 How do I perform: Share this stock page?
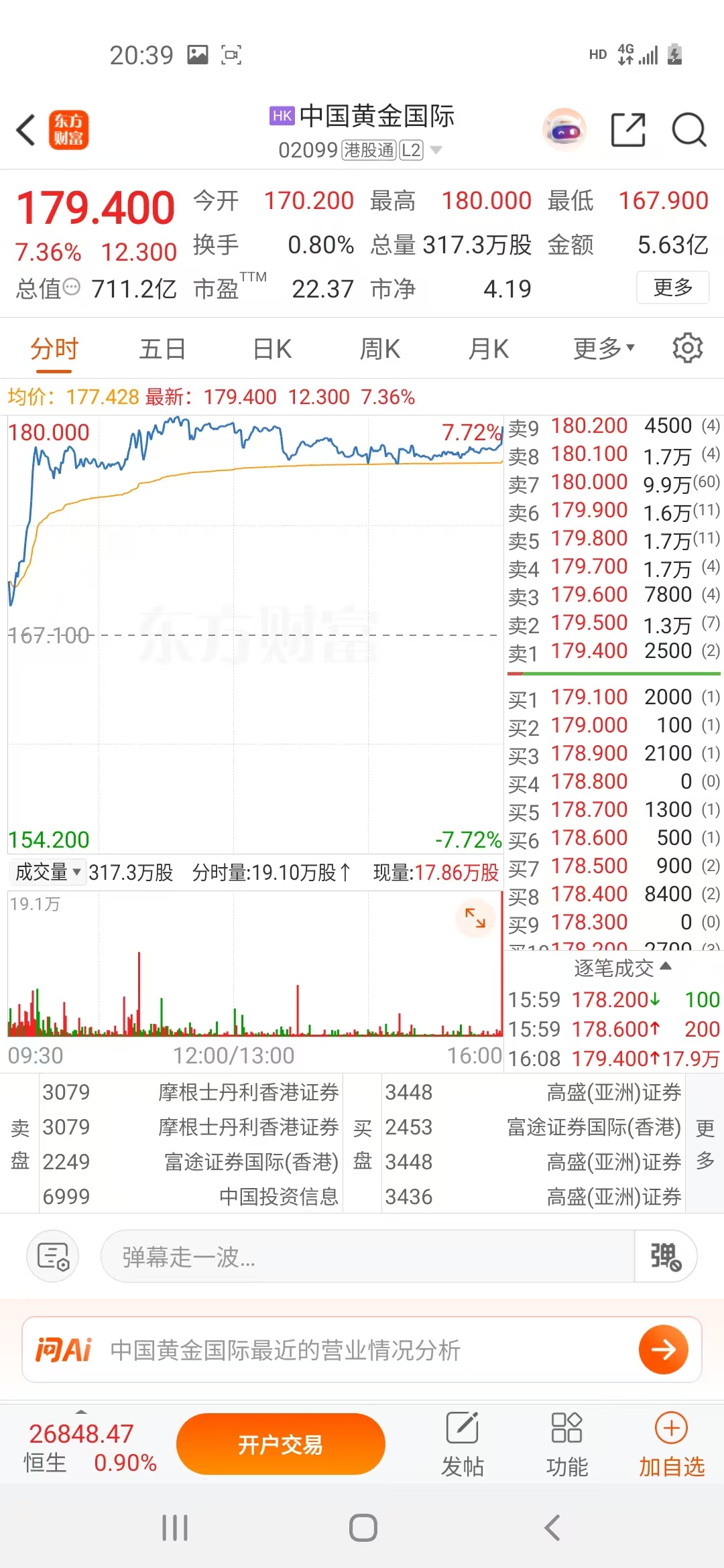click(628, 129)
